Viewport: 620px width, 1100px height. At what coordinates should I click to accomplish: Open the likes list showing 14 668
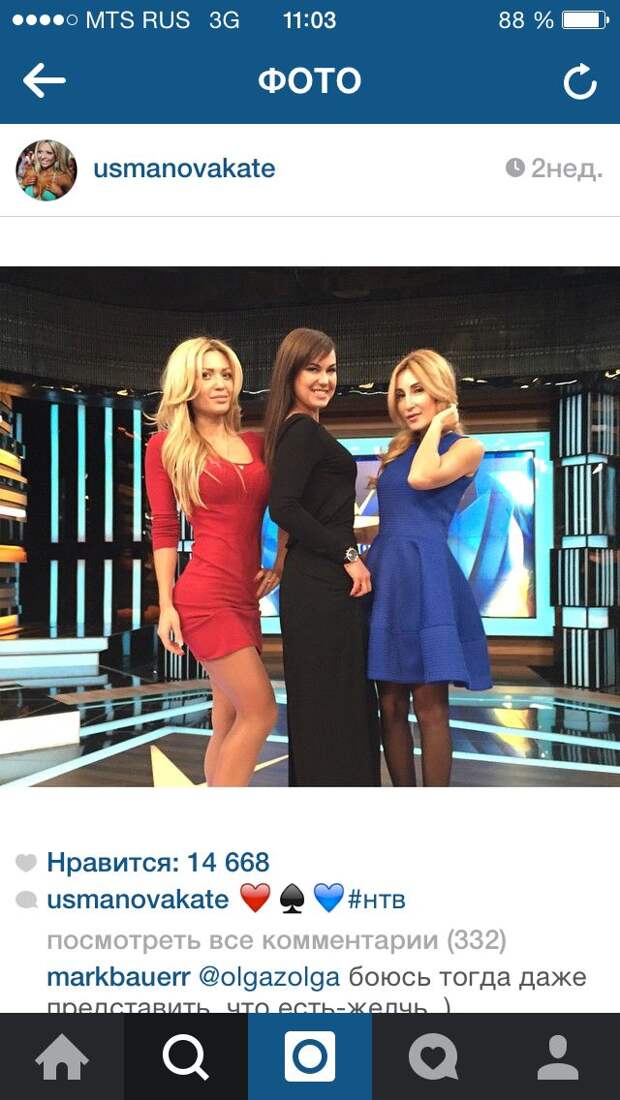158,862
